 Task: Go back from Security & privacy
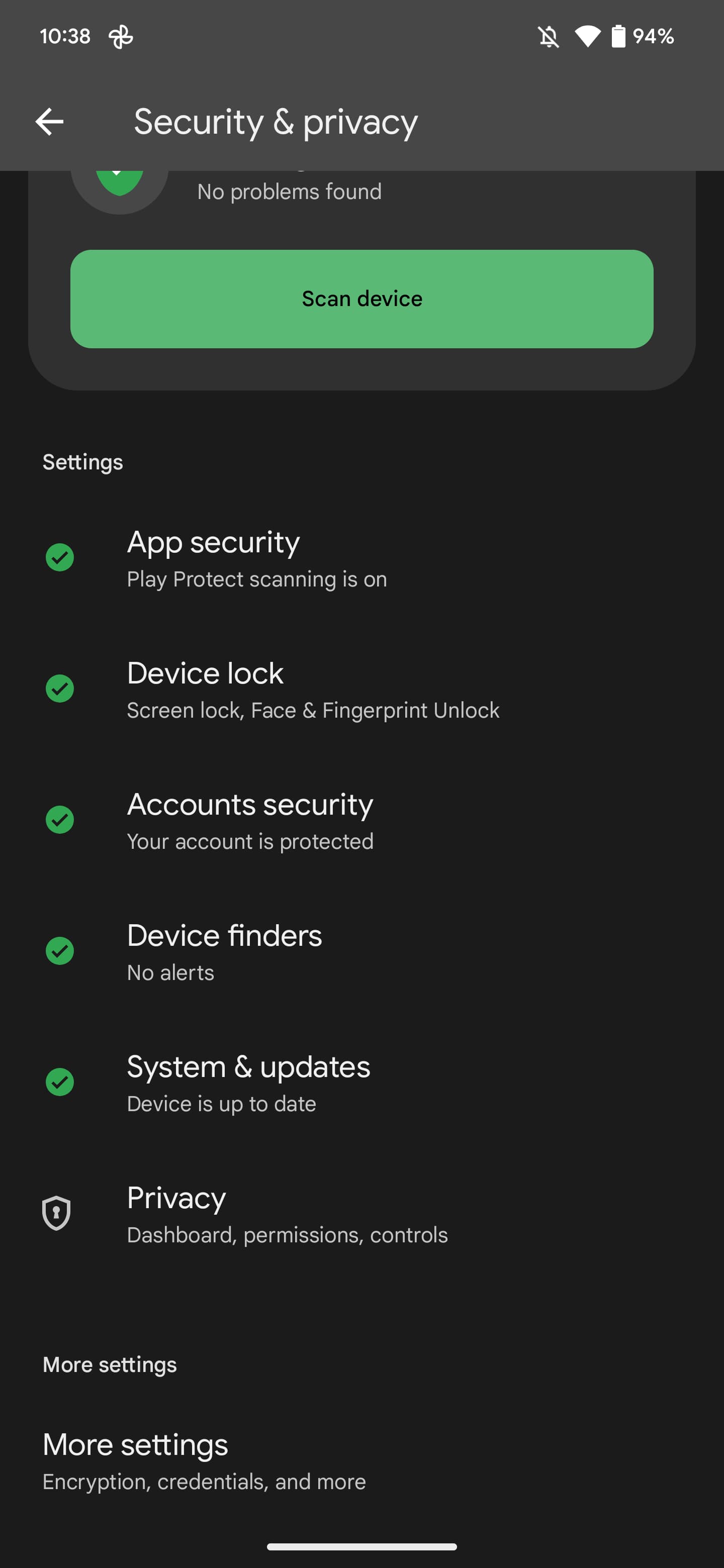click(x=49, y=122)
